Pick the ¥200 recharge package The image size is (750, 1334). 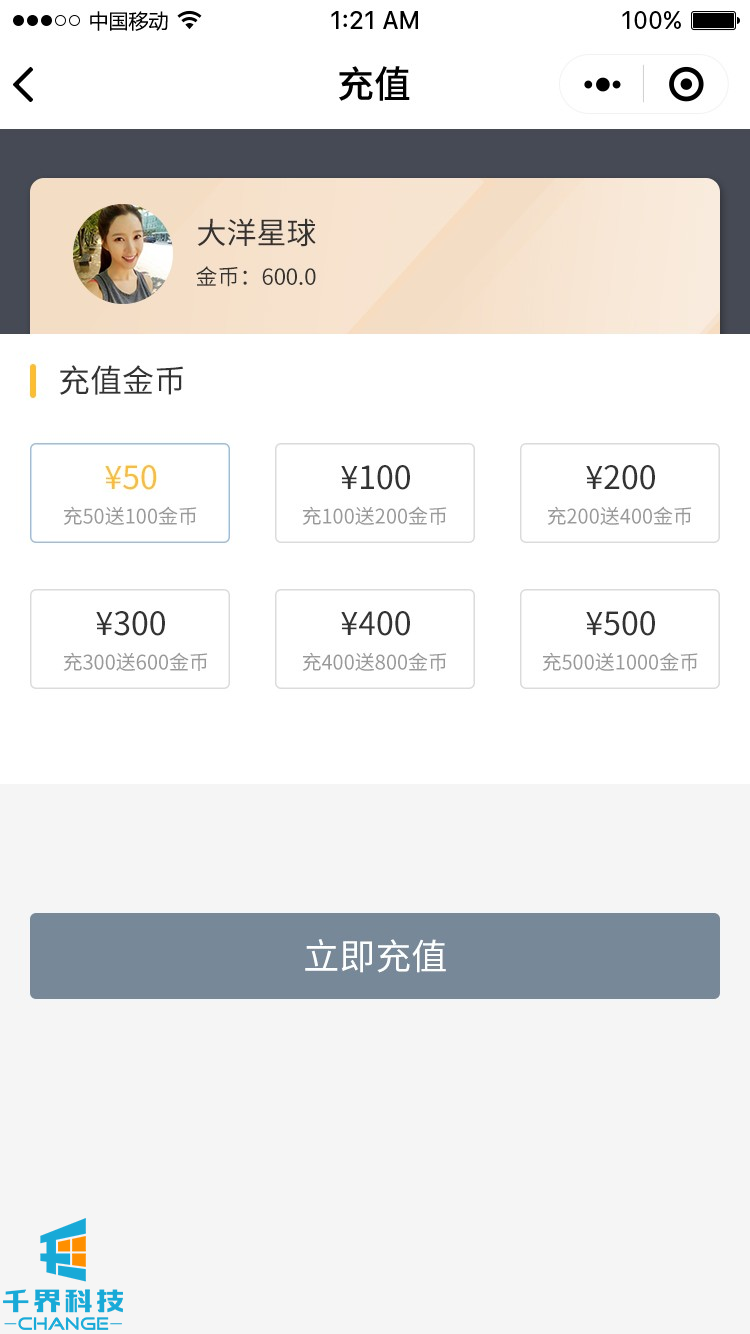click(620, 493)
